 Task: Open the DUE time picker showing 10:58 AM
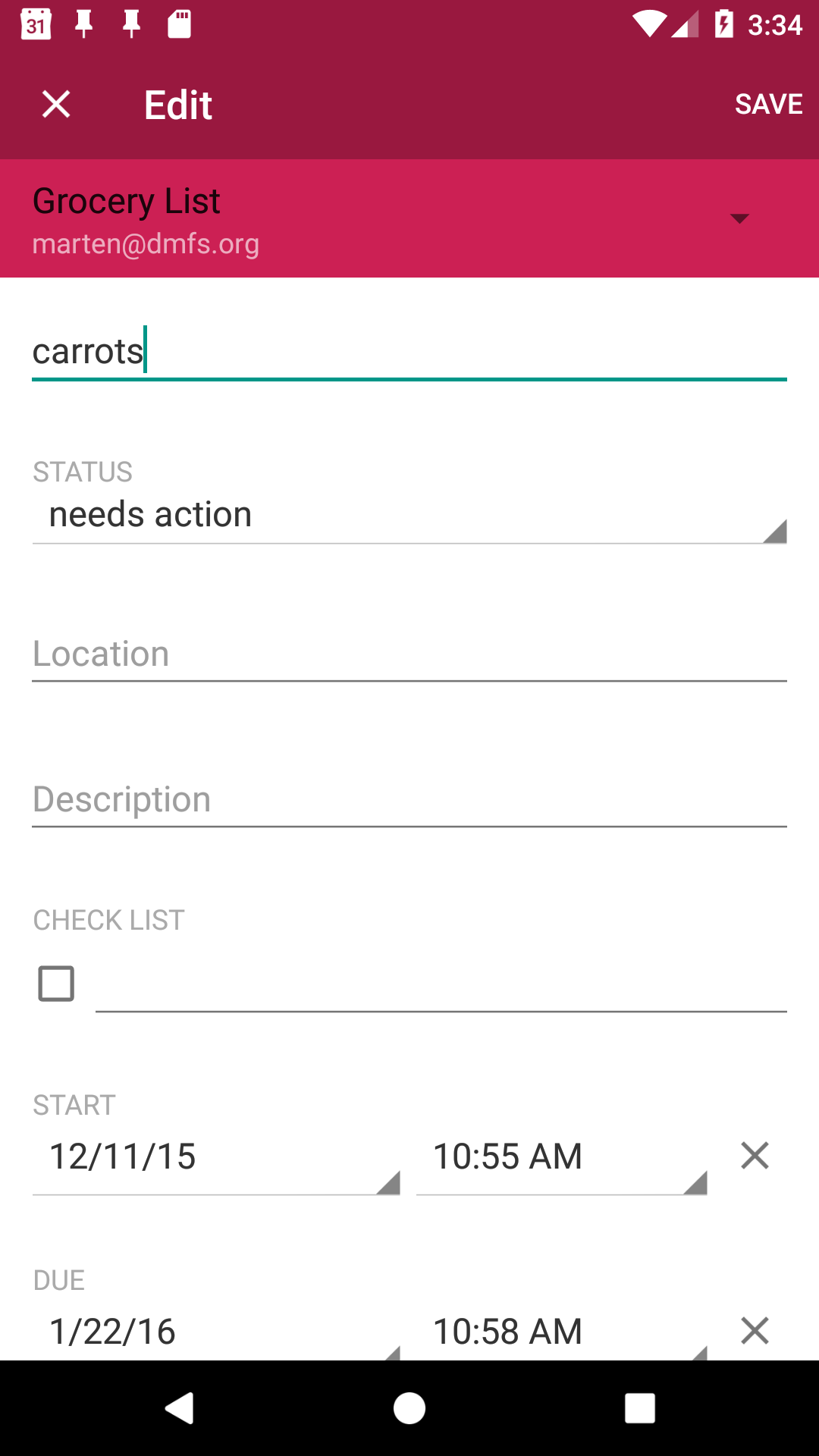pyautogui.click(x=563, y=1331)
